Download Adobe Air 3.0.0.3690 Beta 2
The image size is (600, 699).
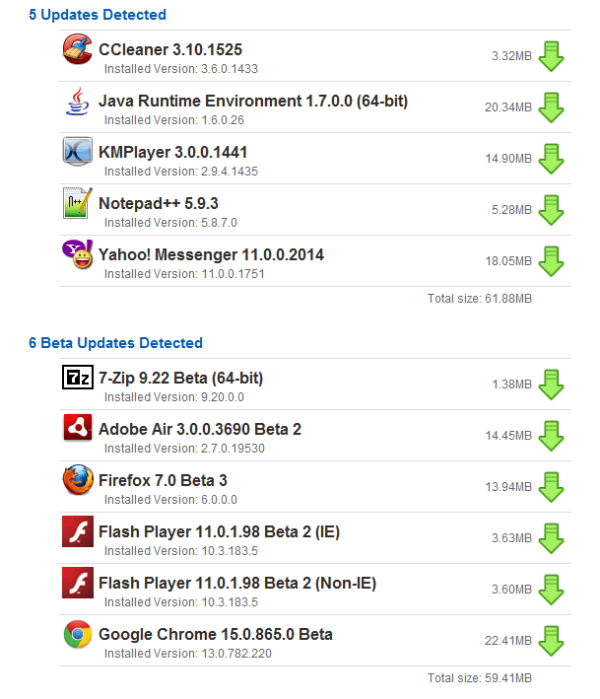click(x=551, y=435)
